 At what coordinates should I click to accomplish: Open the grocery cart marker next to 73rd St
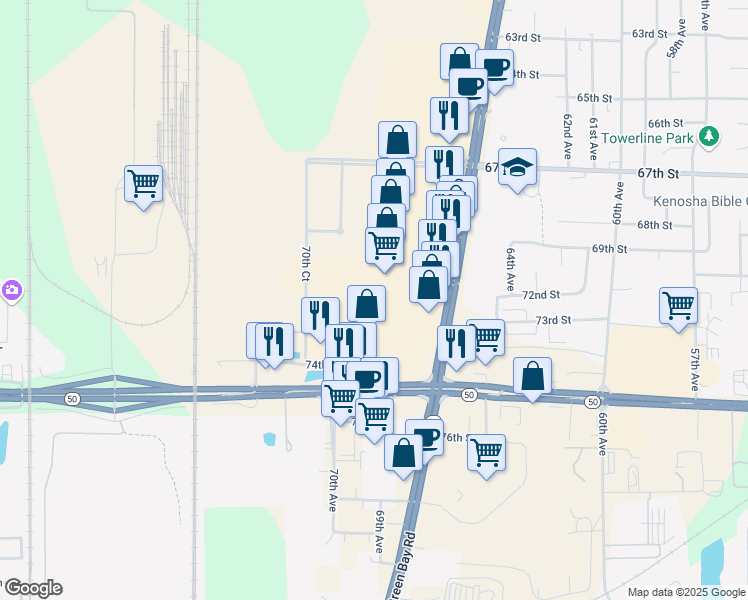(486, 337)
